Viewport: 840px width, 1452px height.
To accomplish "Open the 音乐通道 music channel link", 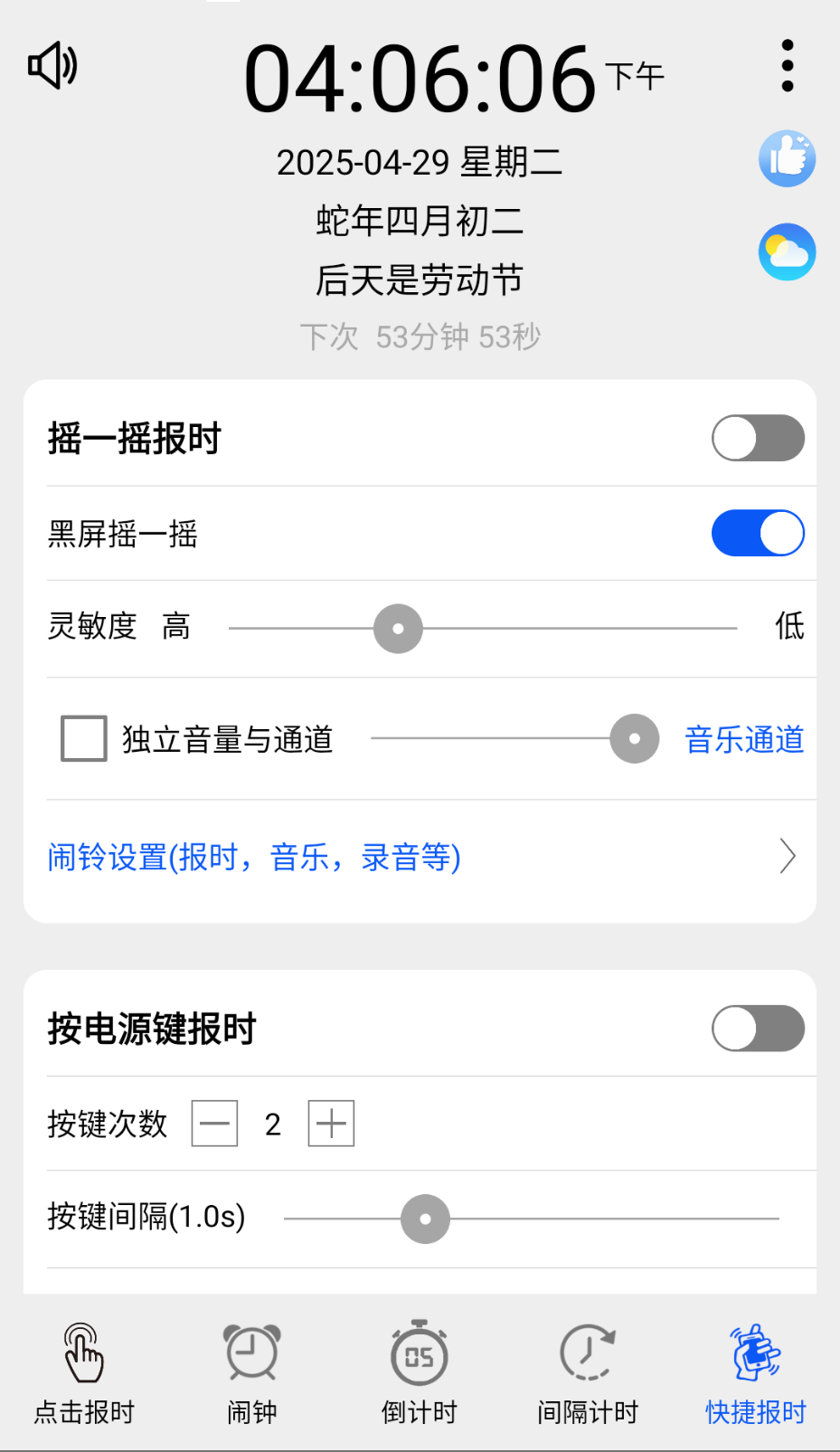I will (743, 739).
